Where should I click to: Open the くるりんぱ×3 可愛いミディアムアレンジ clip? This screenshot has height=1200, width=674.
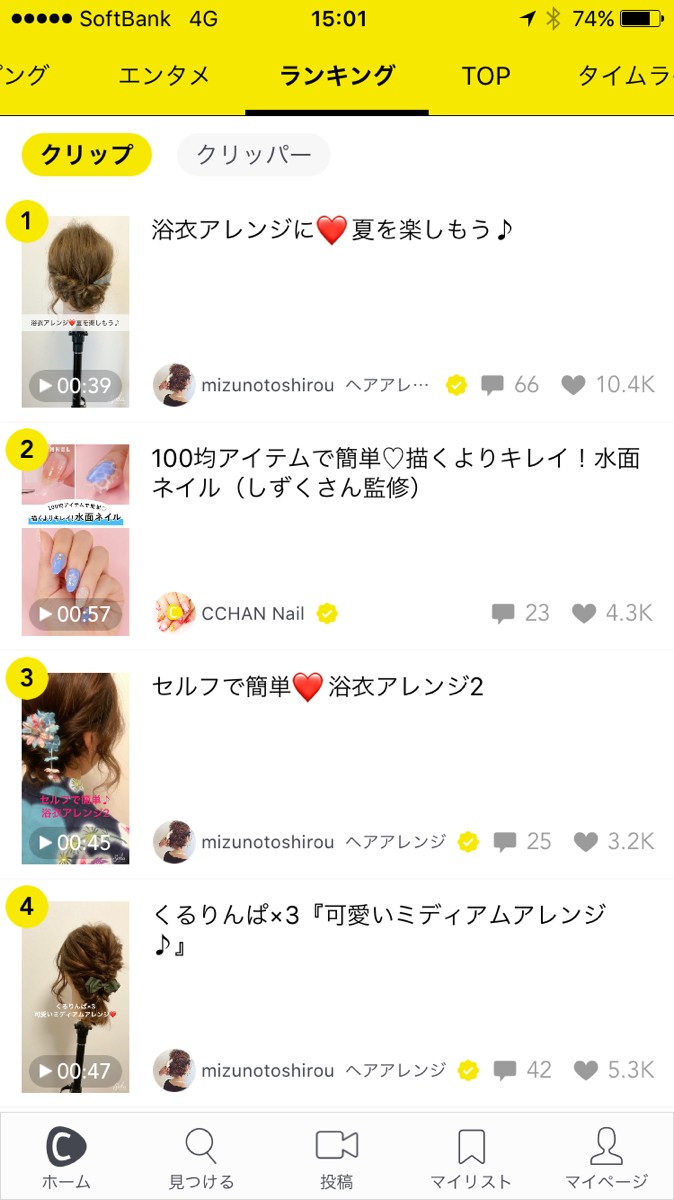click(380, 929)
